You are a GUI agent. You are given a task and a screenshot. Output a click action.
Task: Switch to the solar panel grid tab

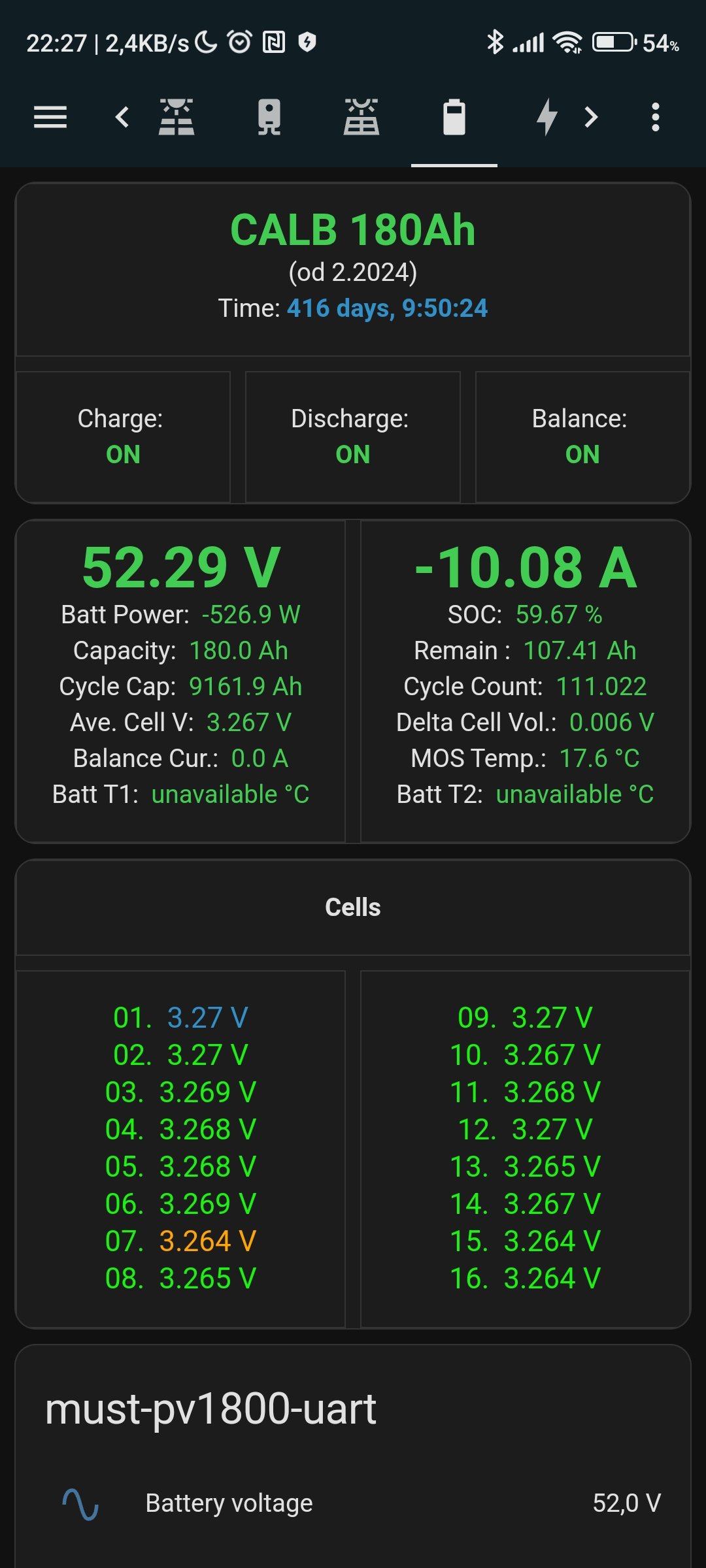coord(361,118)
